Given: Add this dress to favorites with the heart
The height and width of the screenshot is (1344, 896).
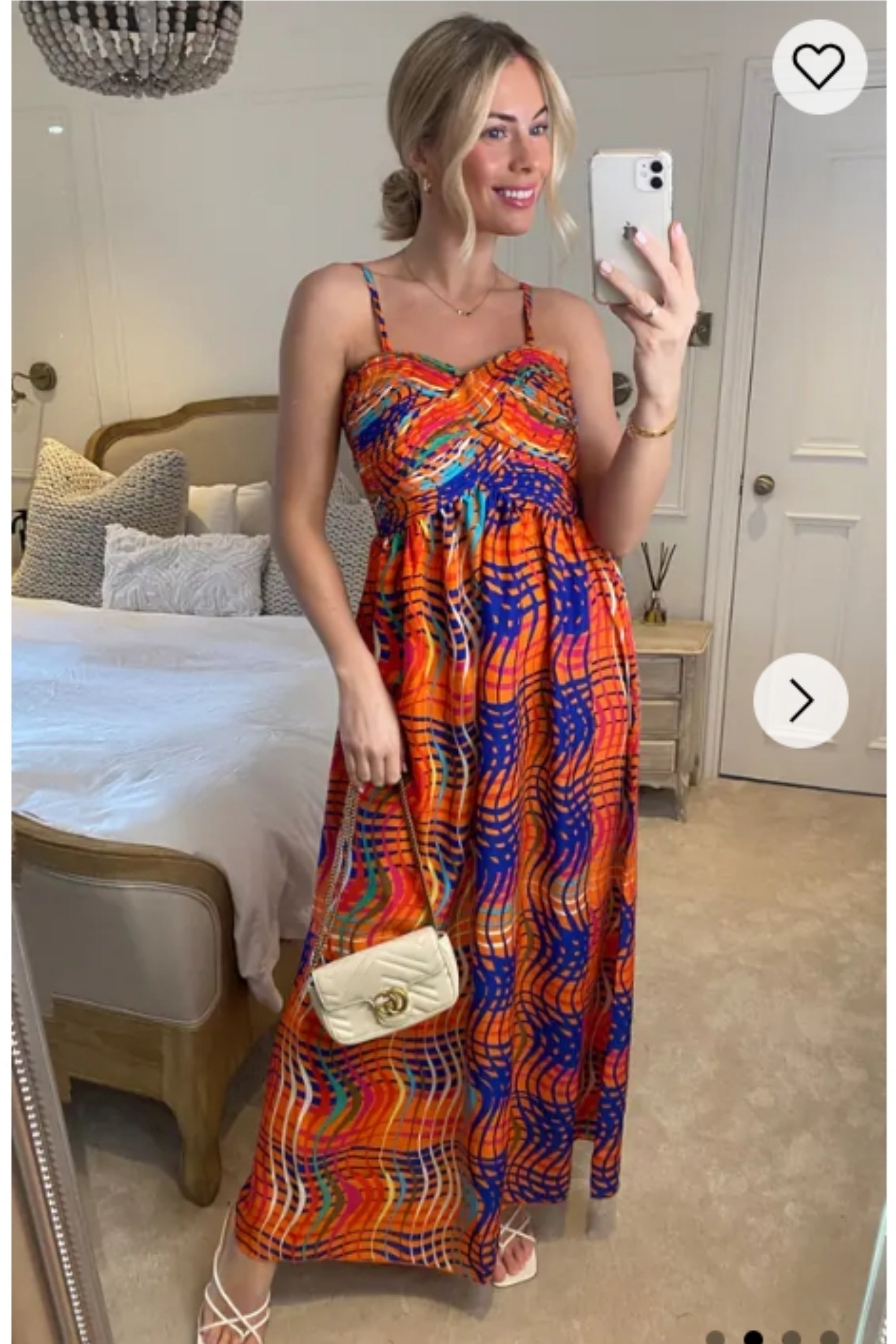Looking at the screenshot, I should tap(819, 67).
